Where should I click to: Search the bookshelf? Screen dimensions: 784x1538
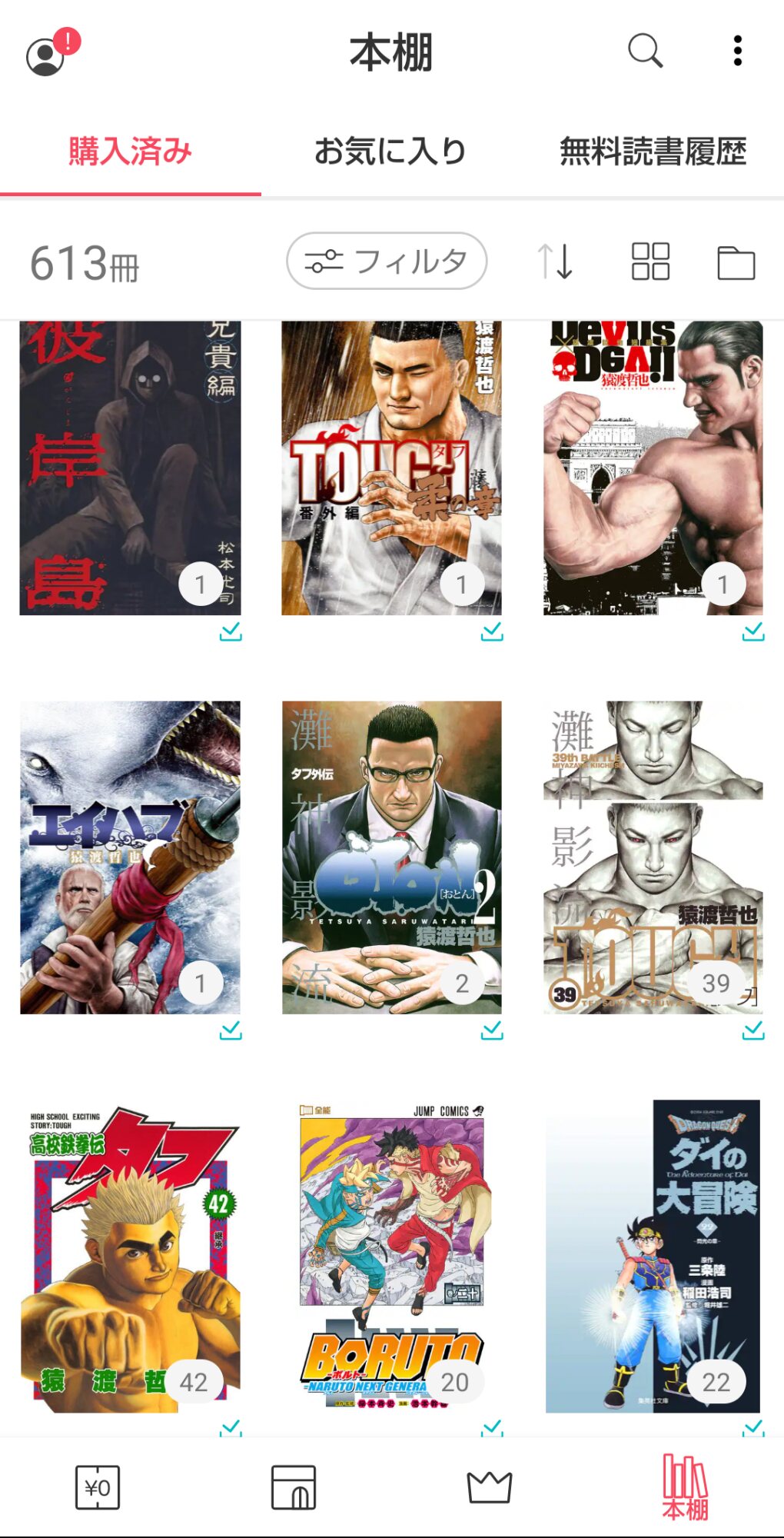[x=645, y=52]
